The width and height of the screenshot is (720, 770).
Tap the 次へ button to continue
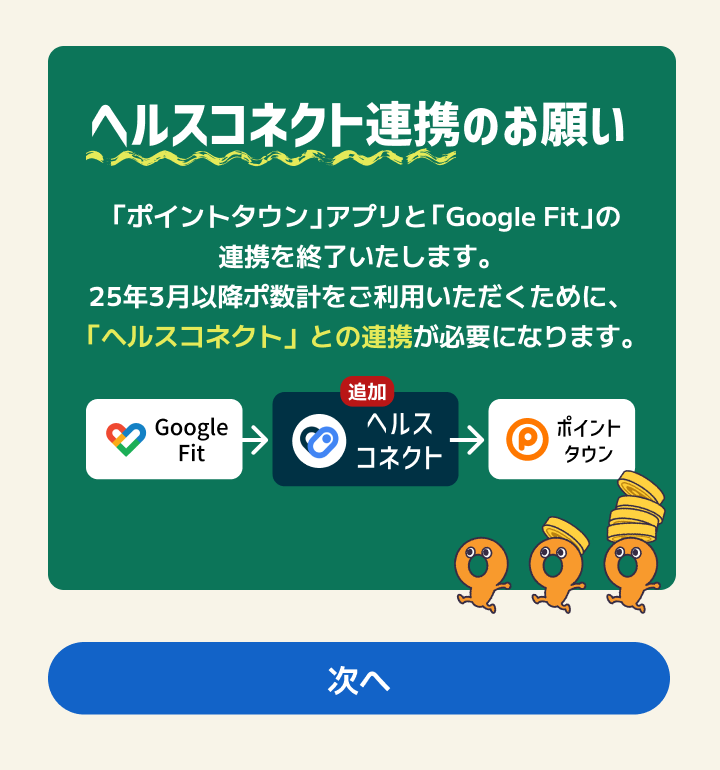(x=359, y=679)
